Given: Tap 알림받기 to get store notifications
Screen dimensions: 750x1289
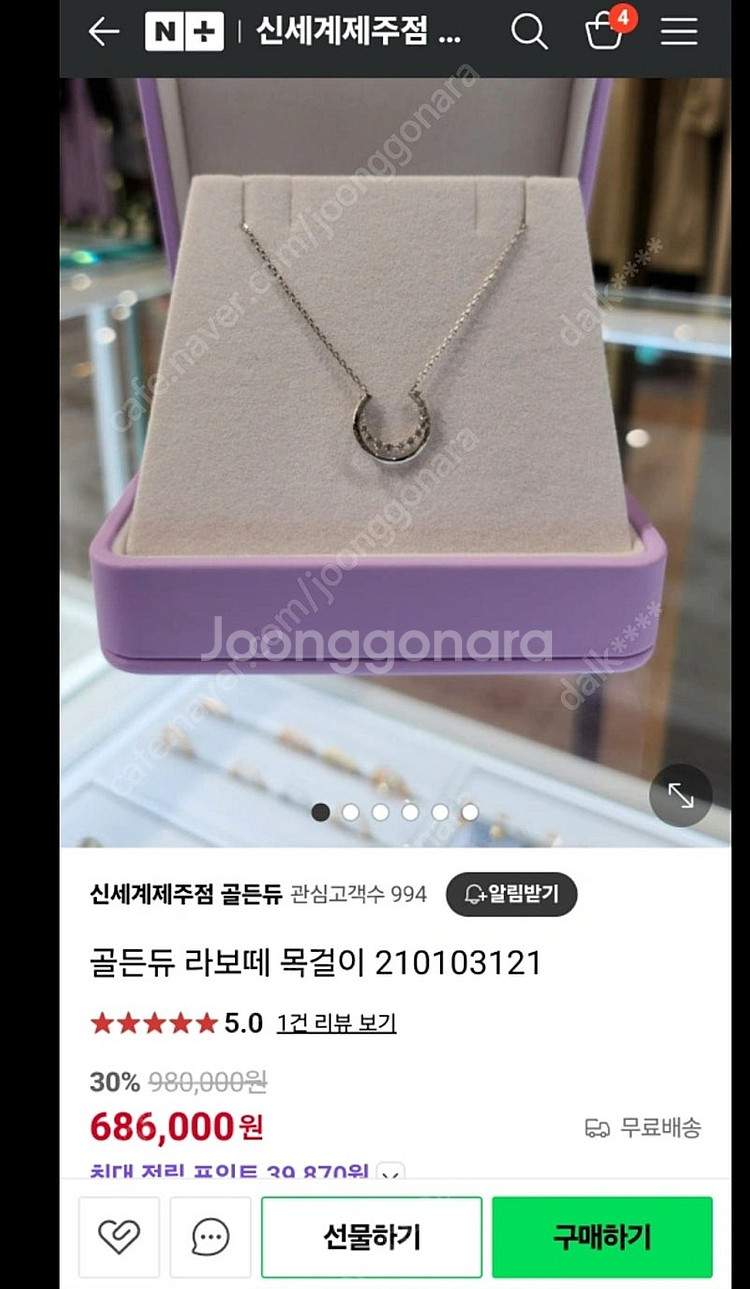Looking at the screenshot, I should coord(511,894).
